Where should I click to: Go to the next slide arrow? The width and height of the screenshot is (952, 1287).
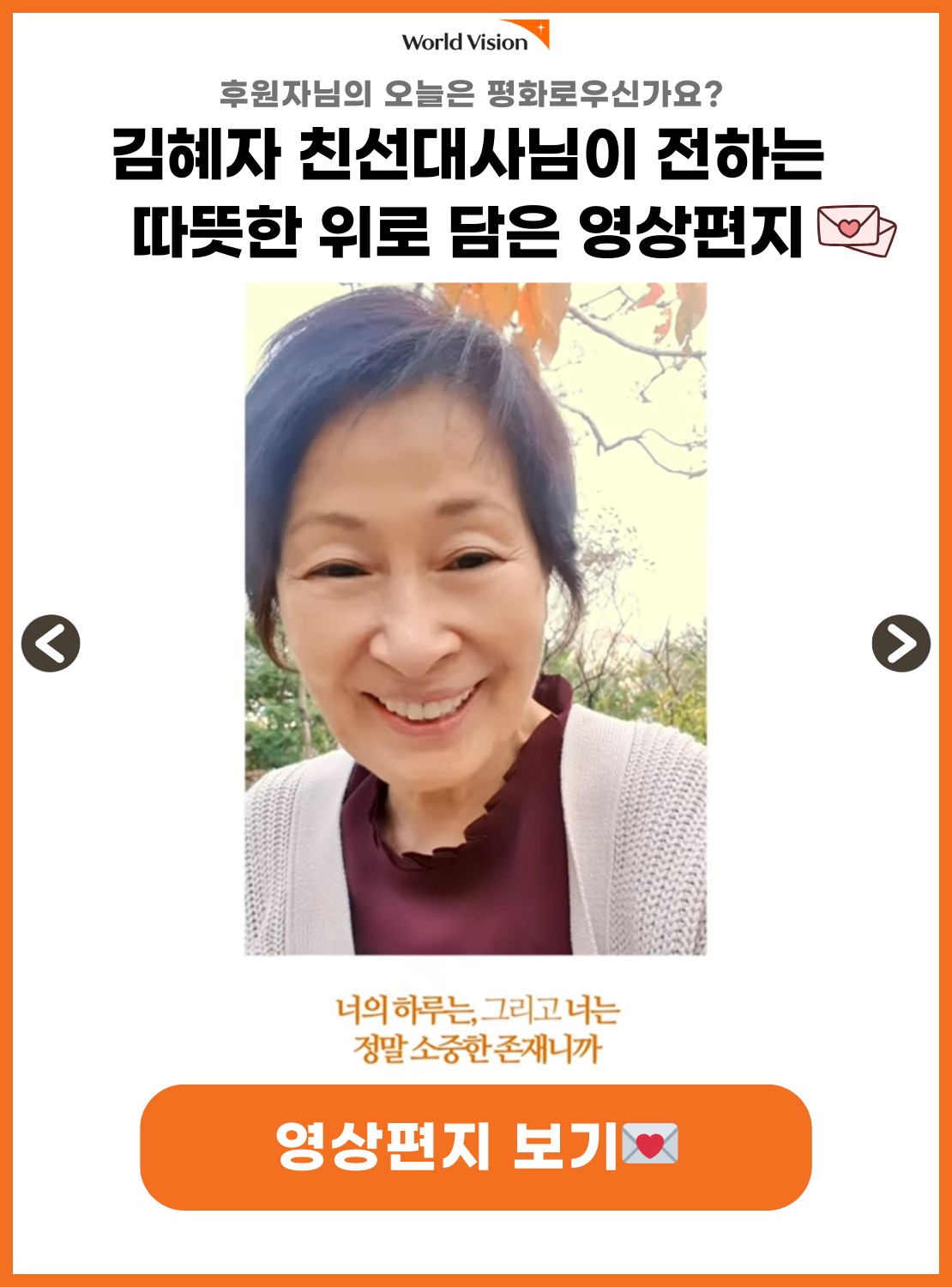pos(901,643)
